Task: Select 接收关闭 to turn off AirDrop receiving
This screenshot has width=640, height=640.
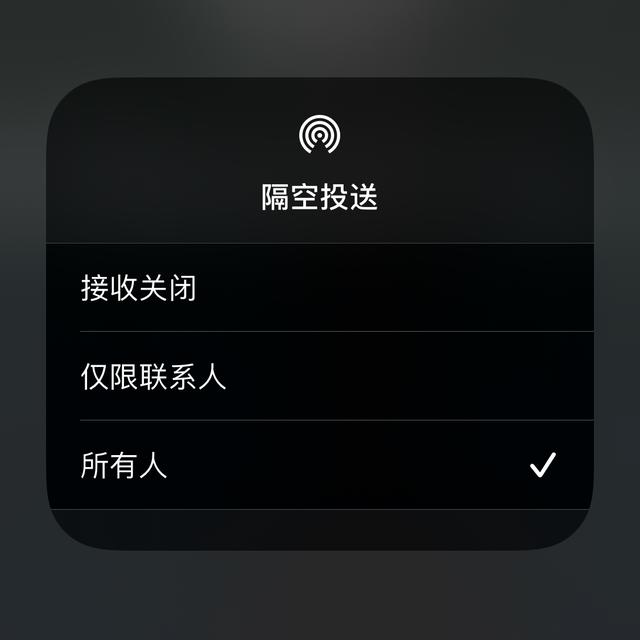Action: click(138, 289)
